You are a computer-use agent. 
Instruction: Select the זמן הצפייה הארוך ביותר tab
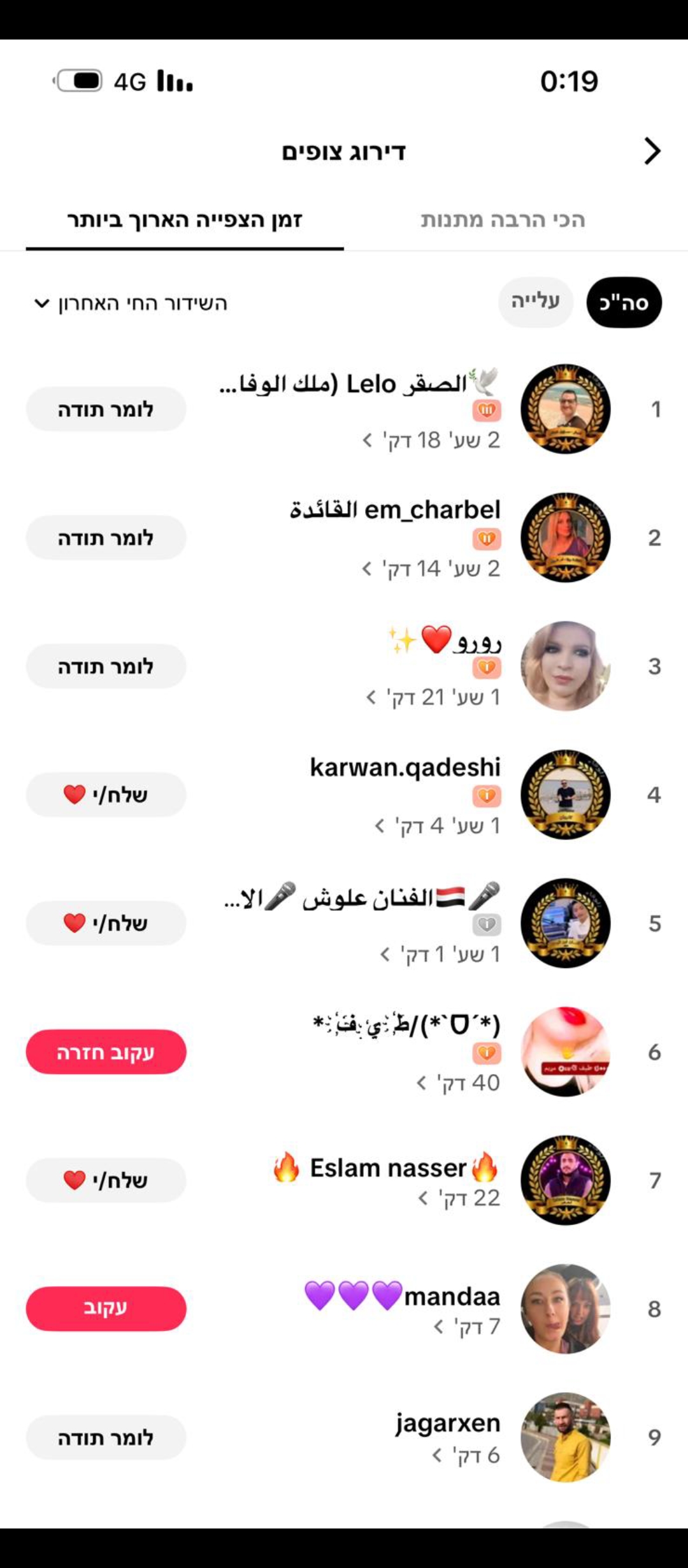click(185, 220)
